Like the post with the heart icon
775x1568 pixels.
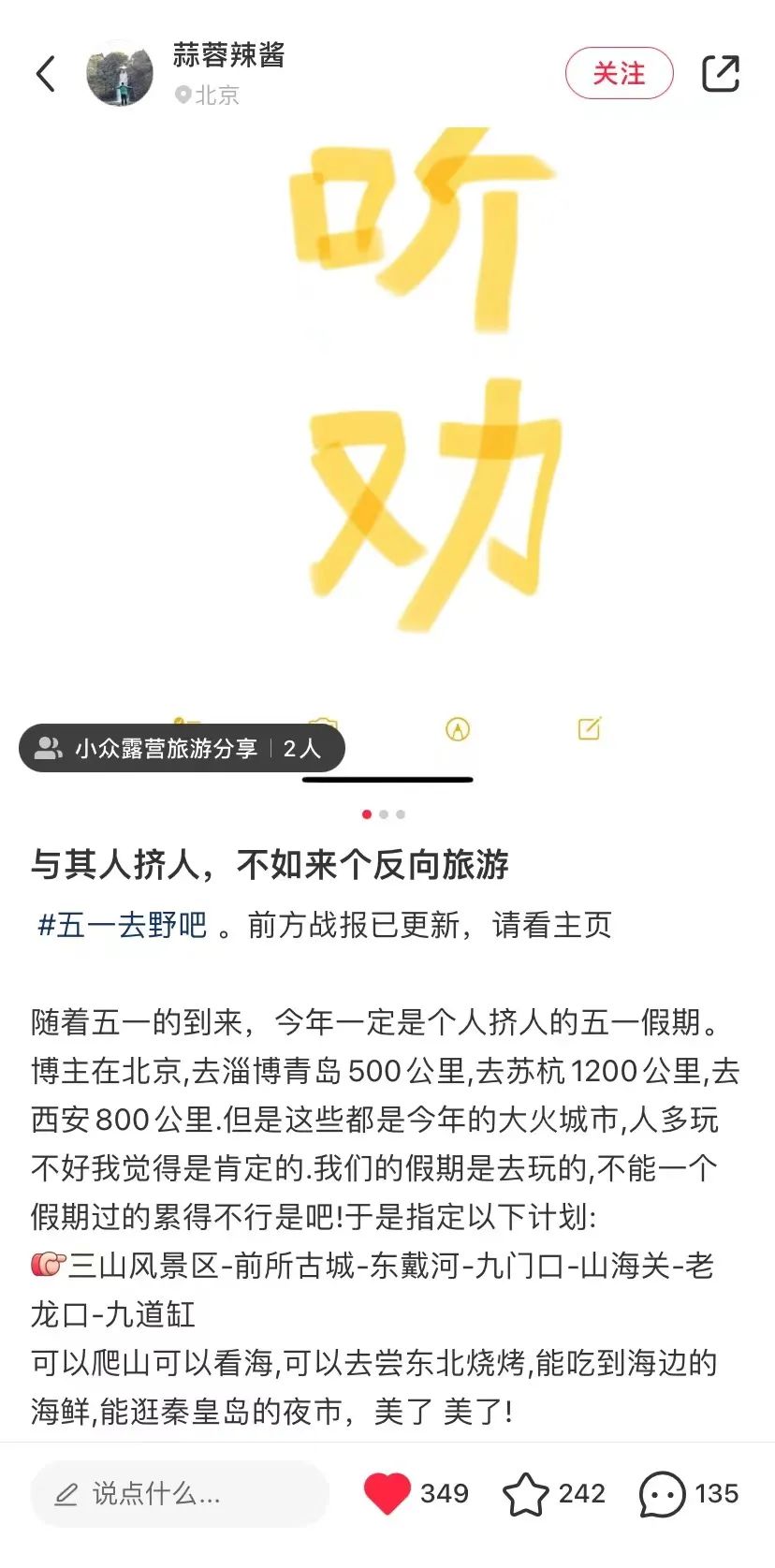[387, 1493]
